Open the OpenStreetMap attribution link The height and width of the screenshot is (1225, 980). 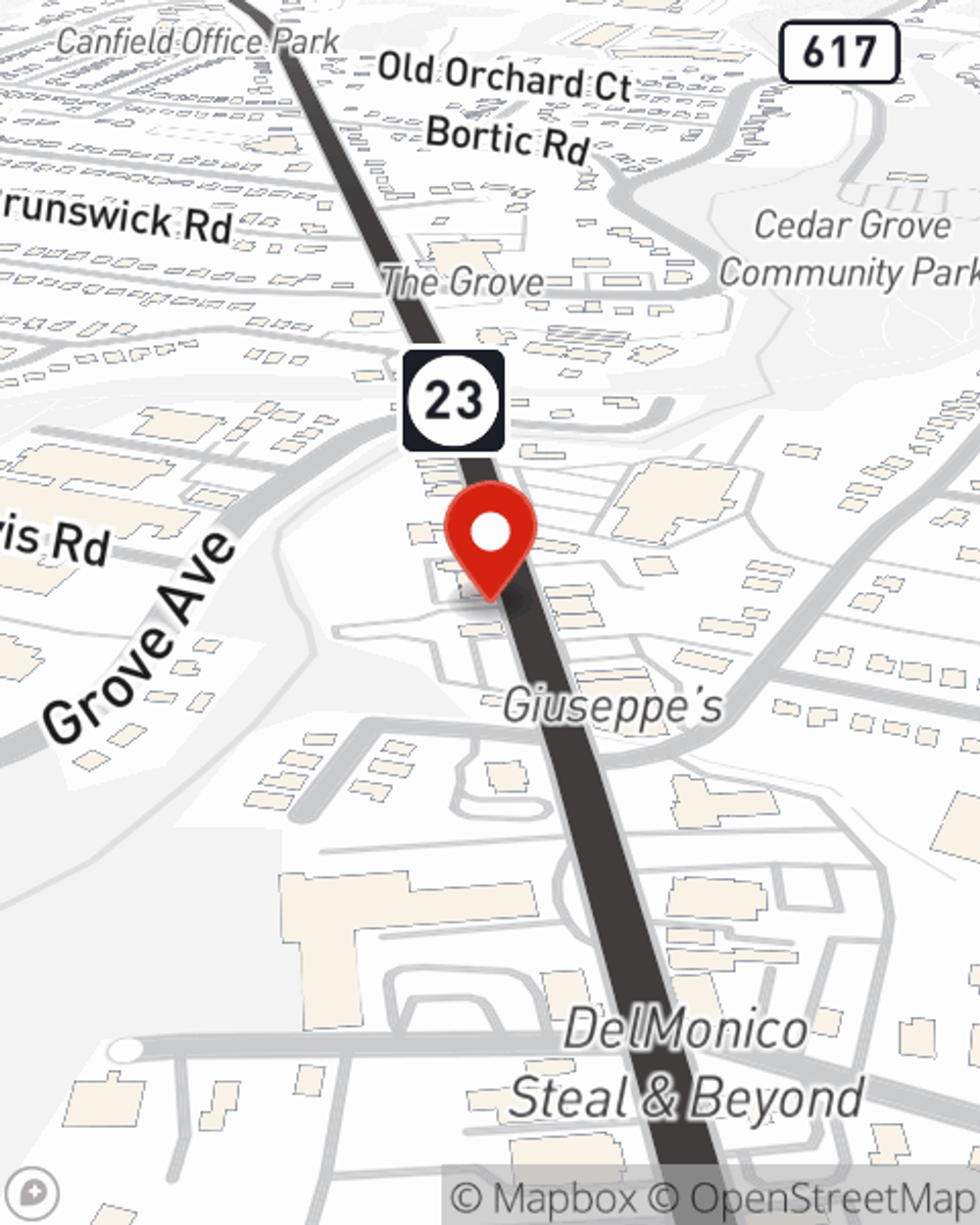(811, 1198)
